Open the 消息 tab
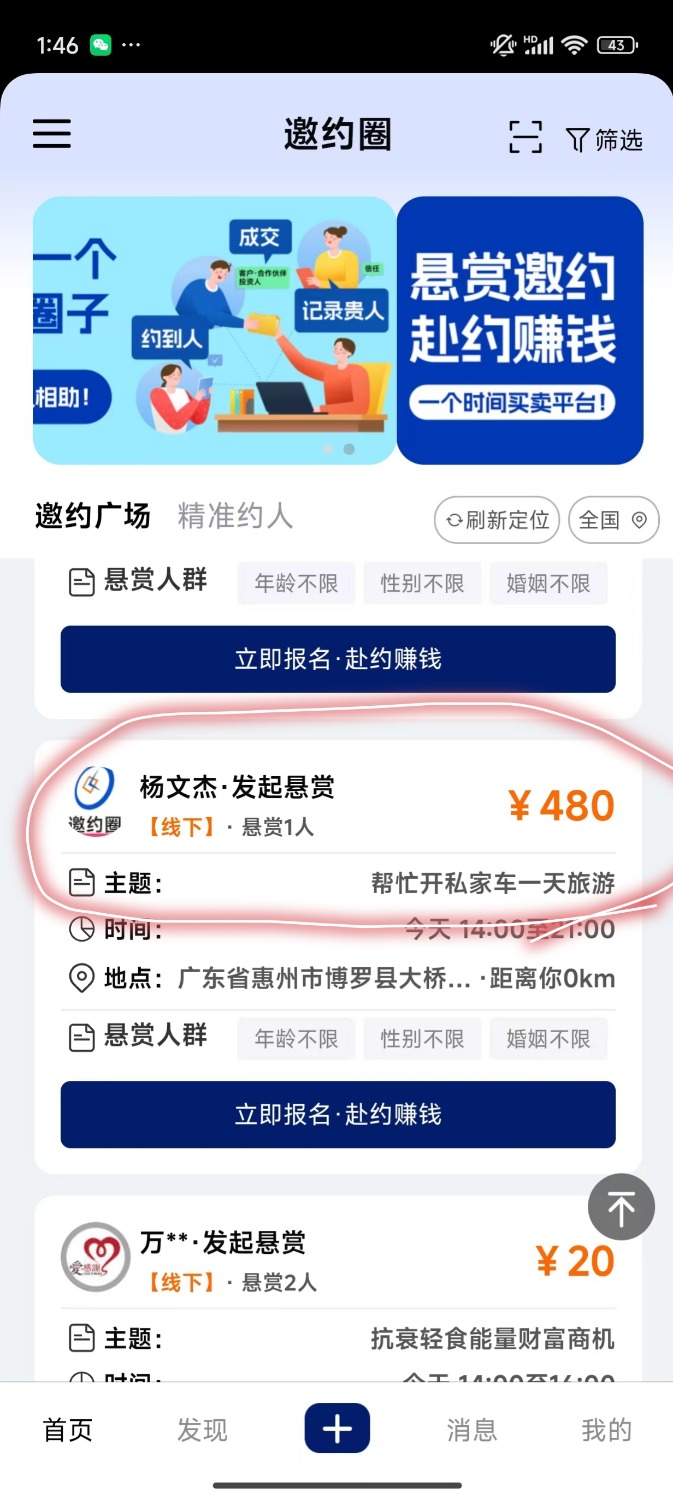The width and height of the screenshot is (673, 1500). (x=472, y=1430)
